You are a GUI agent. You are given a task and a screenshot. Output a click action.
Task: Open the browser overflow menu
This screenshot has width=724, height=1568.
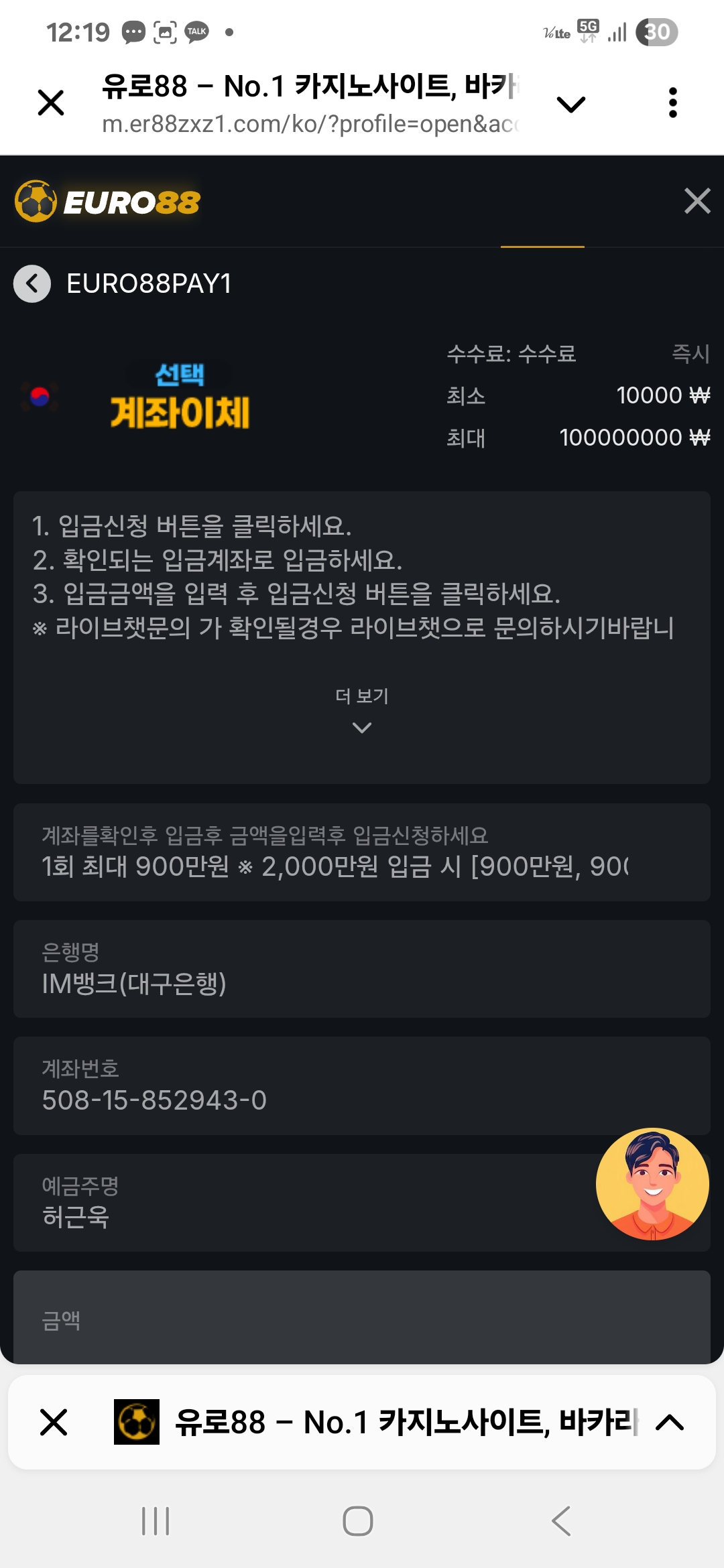tap(672, 103)
